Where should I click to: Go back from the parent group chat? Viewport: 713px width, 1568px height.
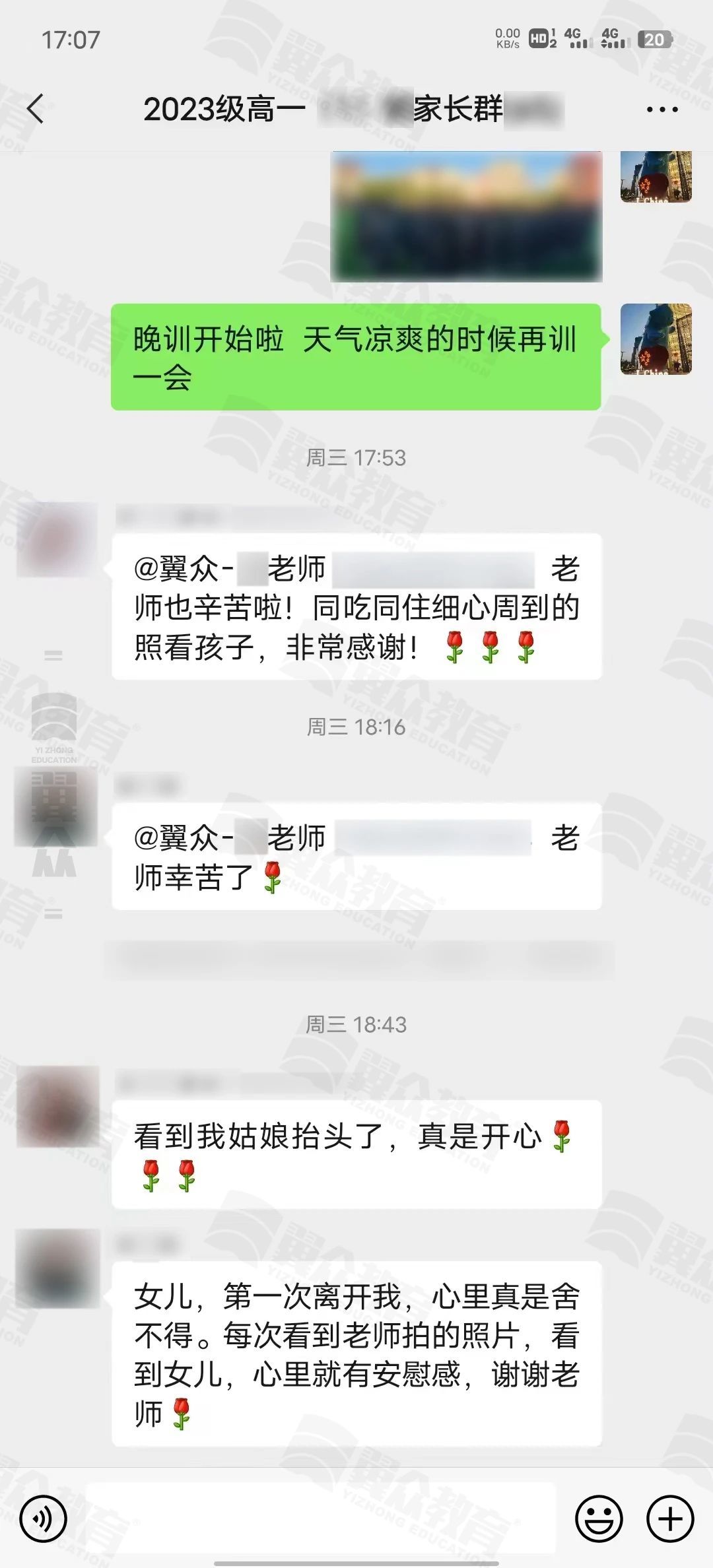(36, 109)
